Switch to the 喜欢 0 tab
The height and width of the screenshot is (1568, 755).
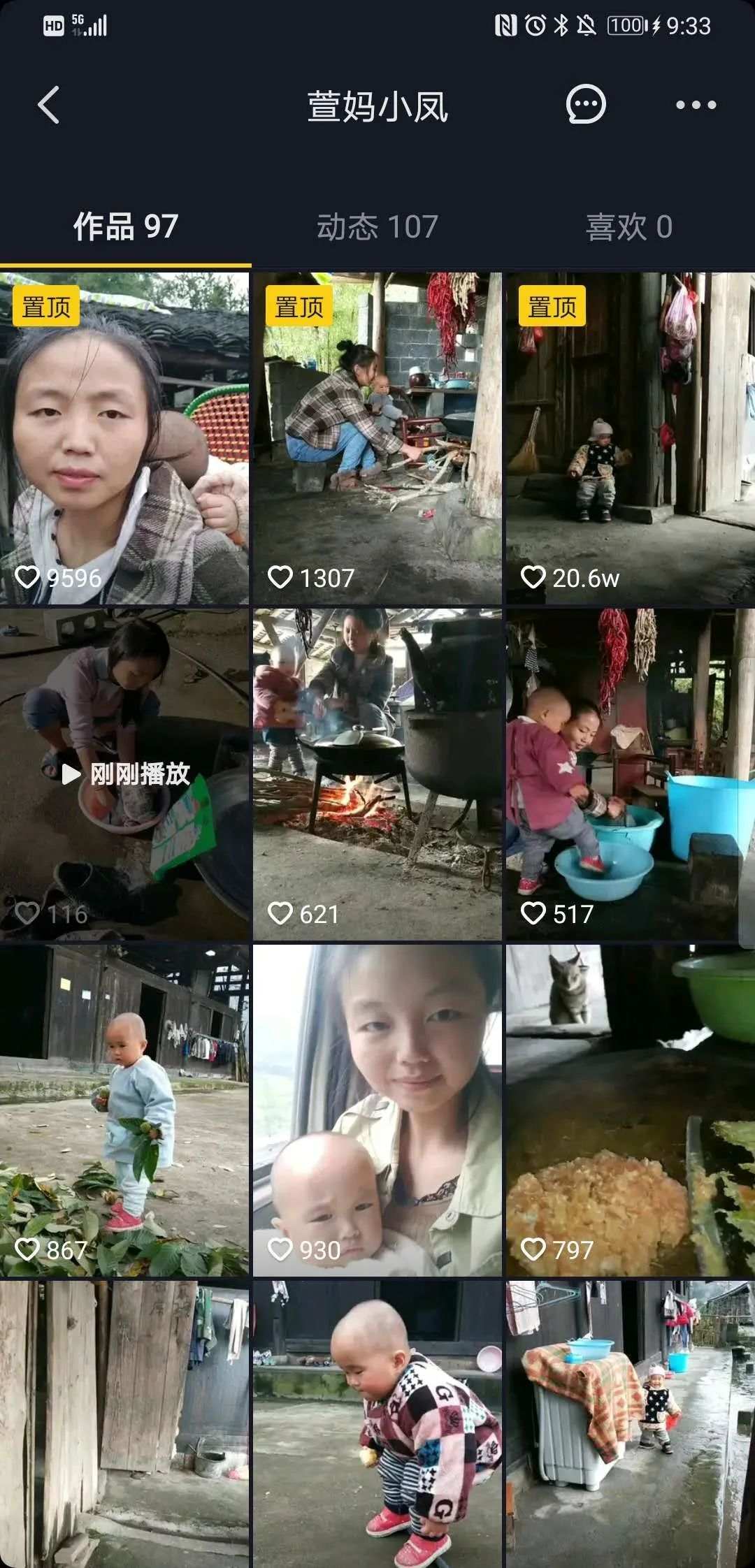[x=628, y=226]
